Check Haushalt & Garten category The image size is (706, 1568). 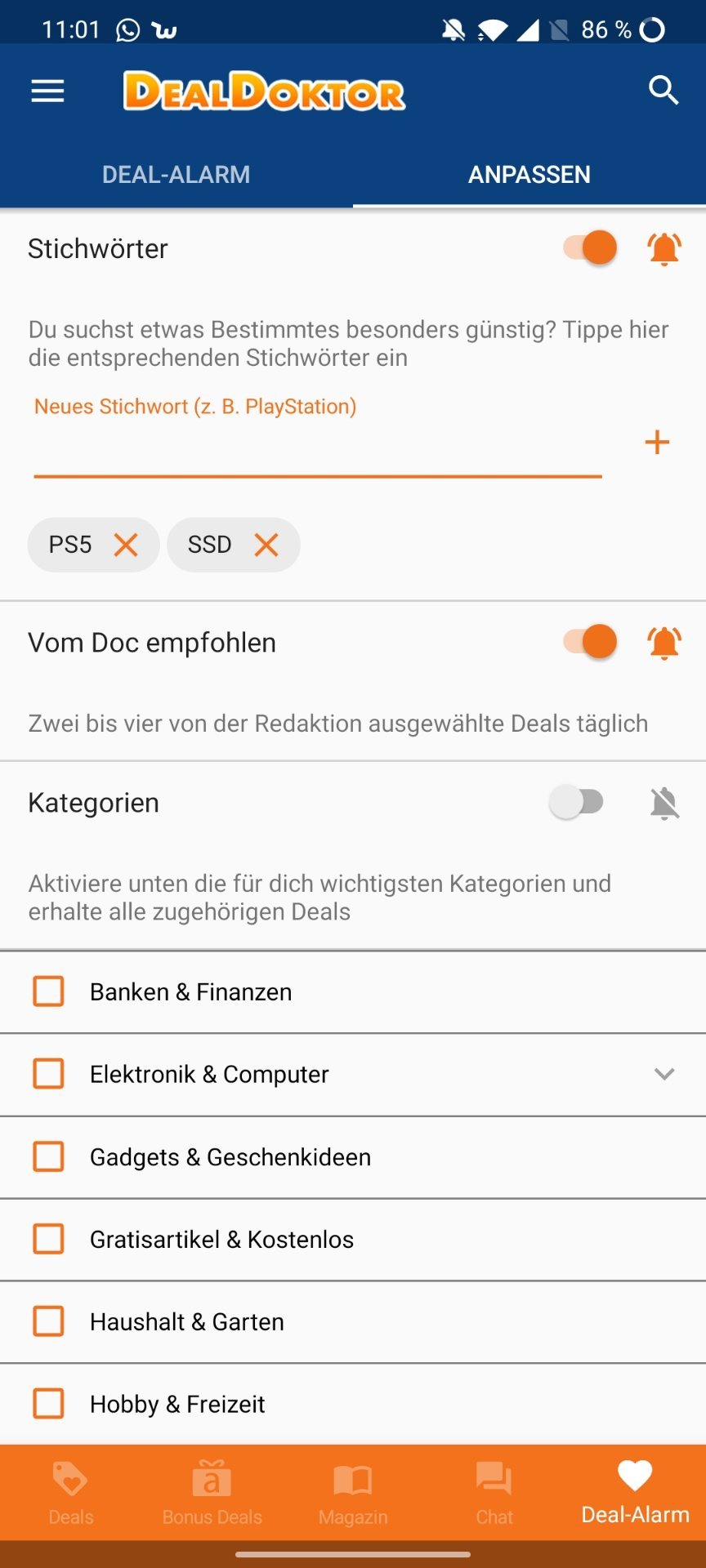coord(48,1321)
